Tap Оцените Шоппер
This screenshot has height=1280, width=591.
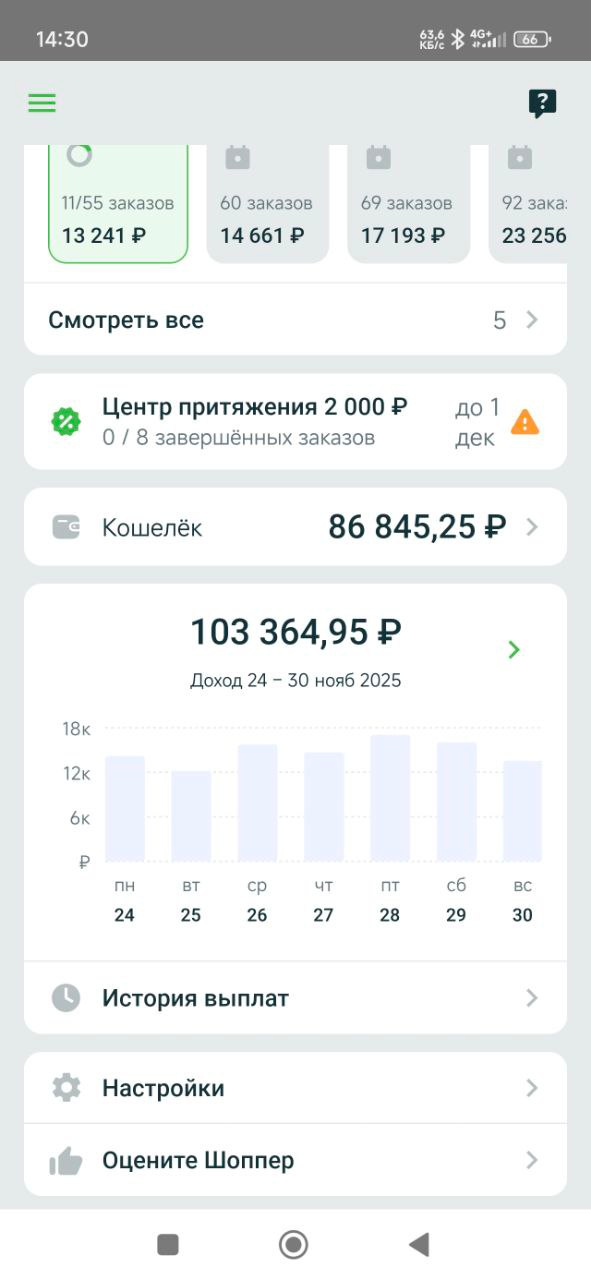click(x=295, y=1160)
